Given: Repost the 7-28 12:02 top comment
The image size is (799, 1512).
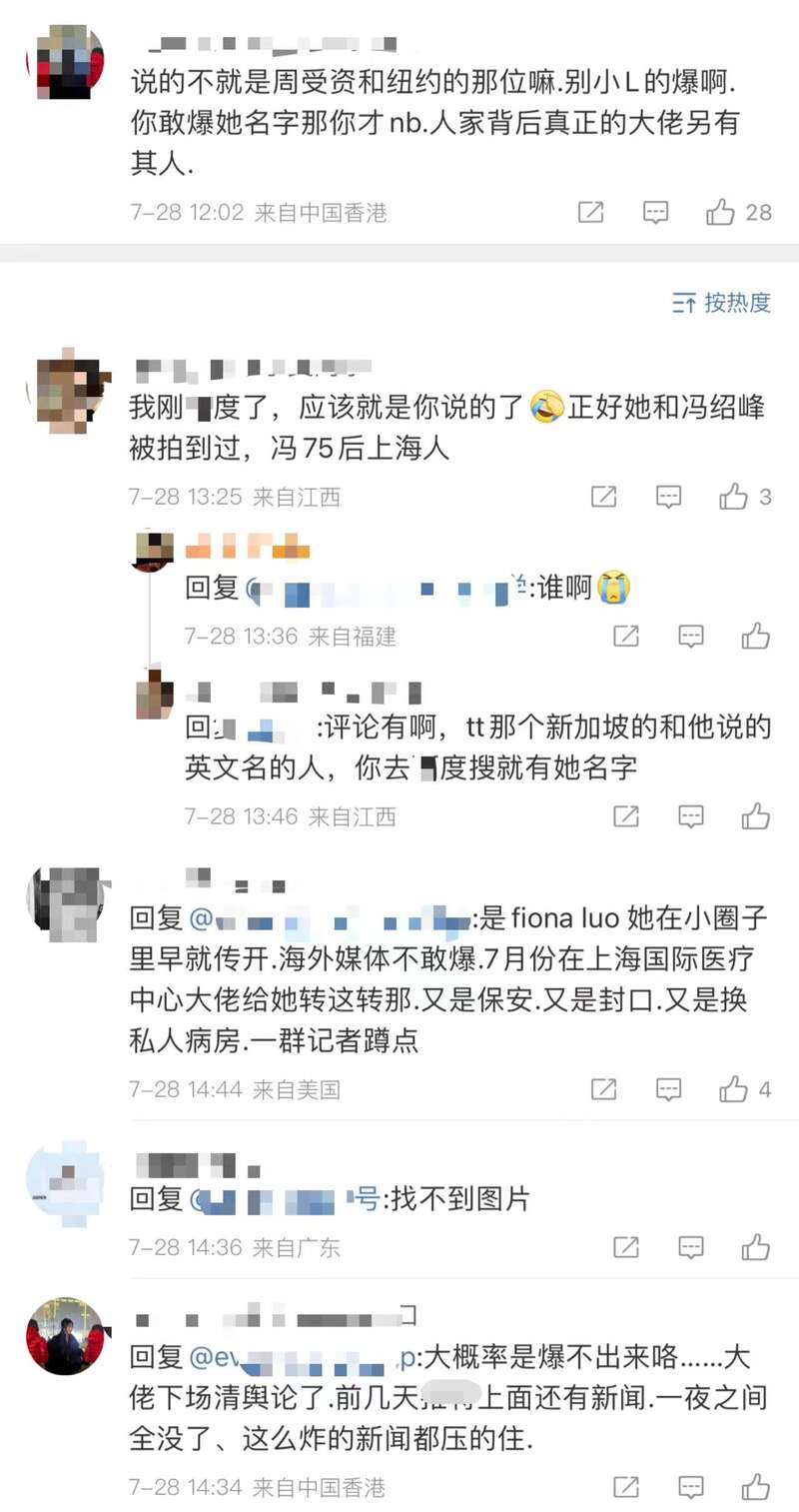Looking at the screenshot, I should click(590, 212).
